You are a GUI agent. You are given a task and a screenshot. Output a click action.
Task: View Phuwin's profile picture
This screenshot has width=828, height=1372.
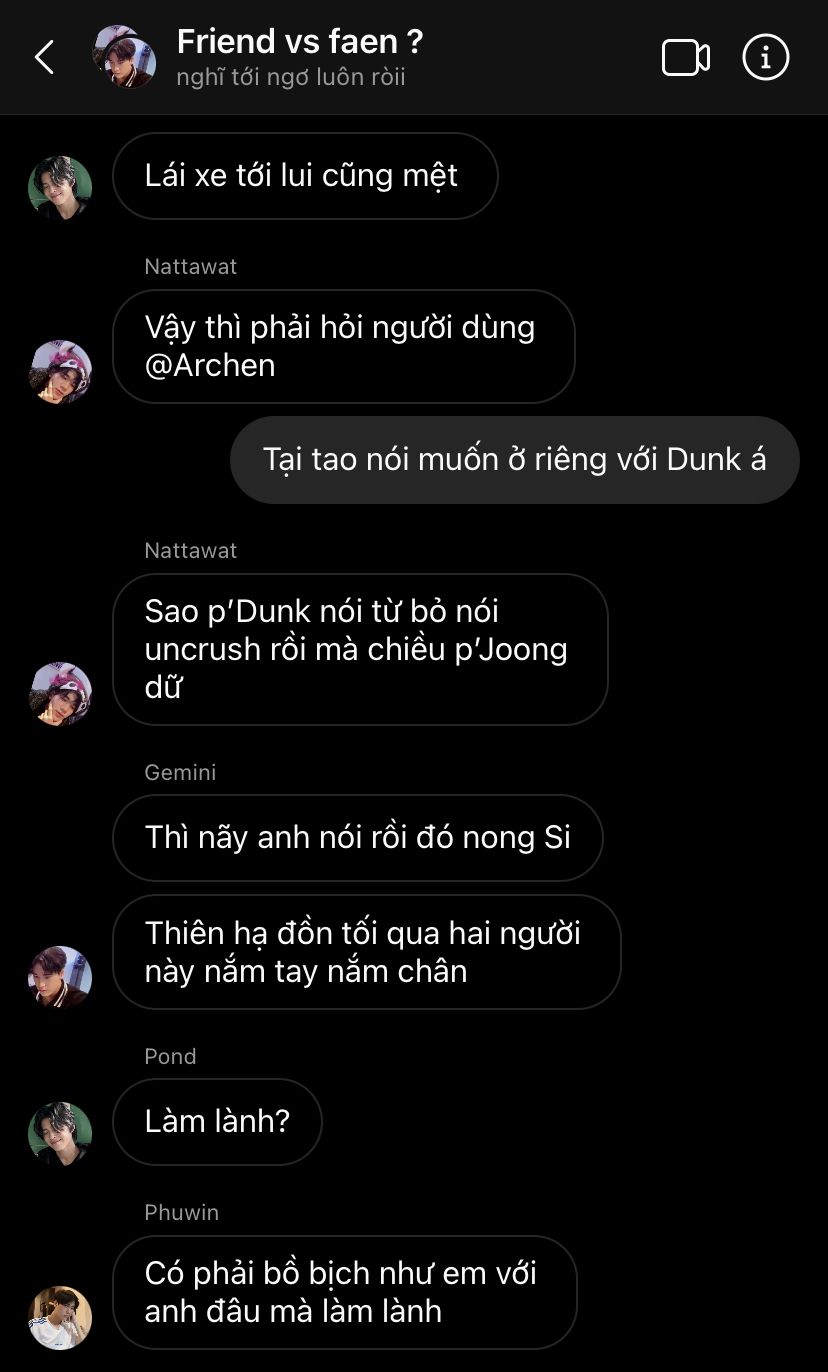[x=60, y=1317]
